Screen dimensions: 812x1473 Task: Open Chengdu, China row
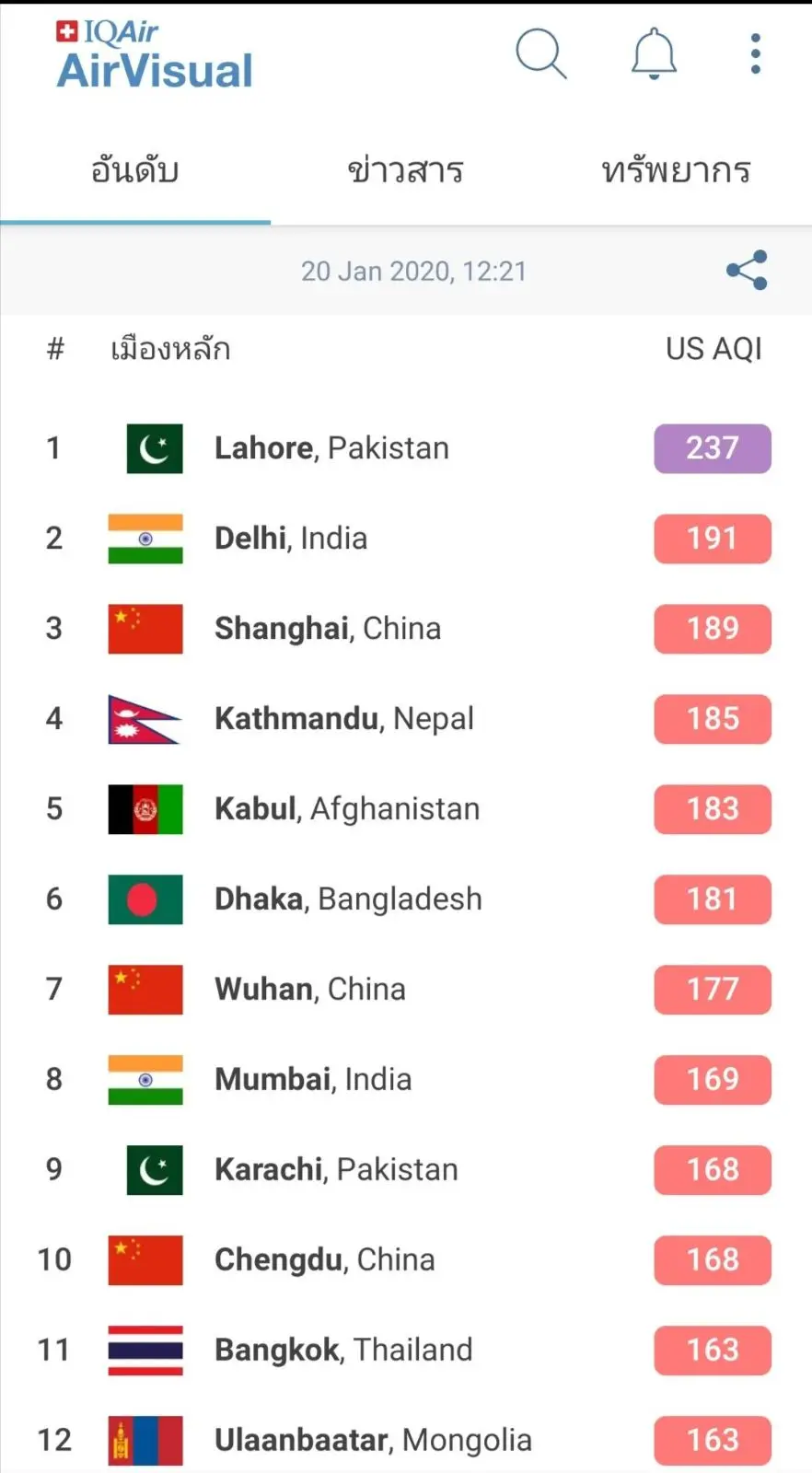324,1260
